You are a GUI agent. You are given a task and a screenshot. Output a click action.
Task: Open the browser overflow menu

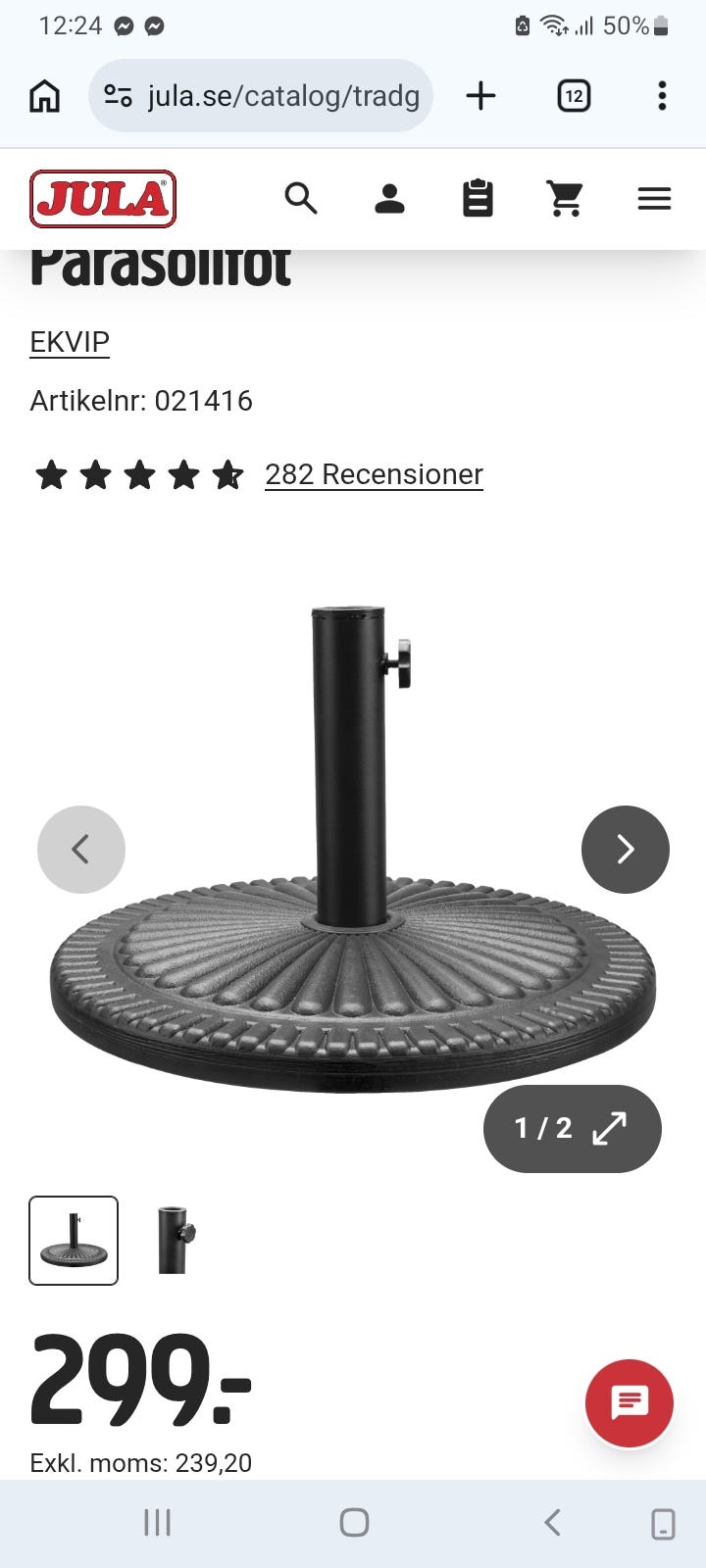pos(662,96)
